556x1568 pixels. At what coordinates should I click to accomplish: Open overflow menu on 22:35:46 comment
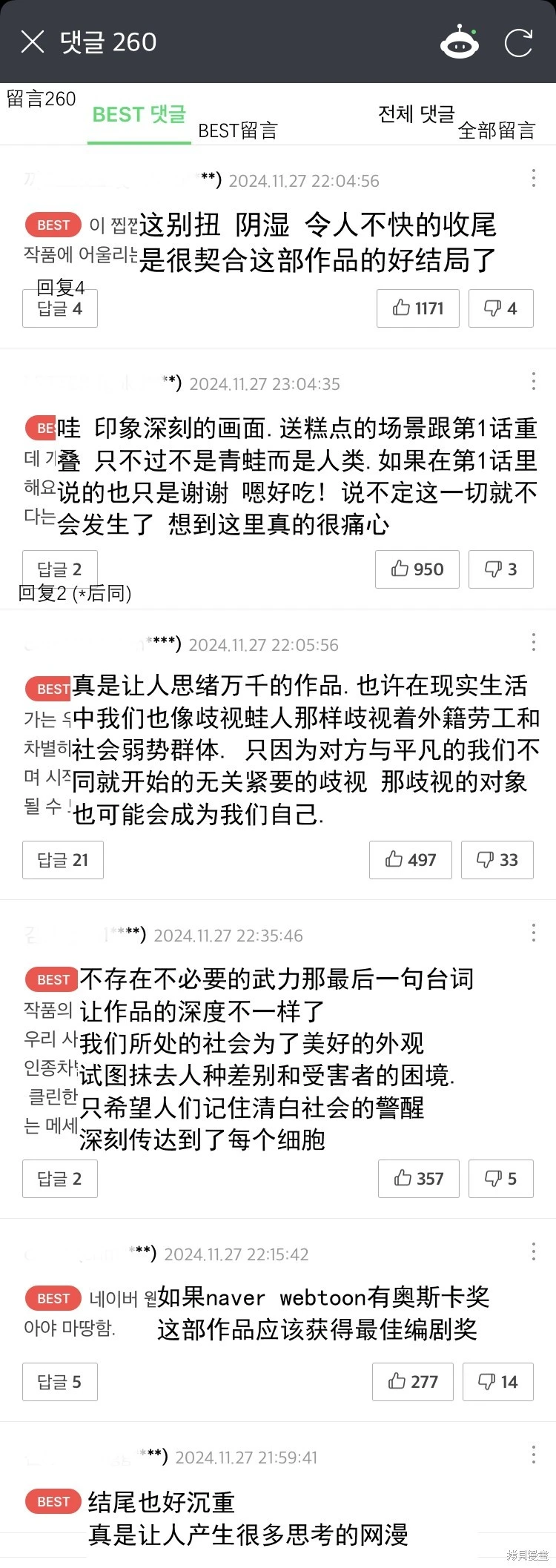click(x=534, y=933)
